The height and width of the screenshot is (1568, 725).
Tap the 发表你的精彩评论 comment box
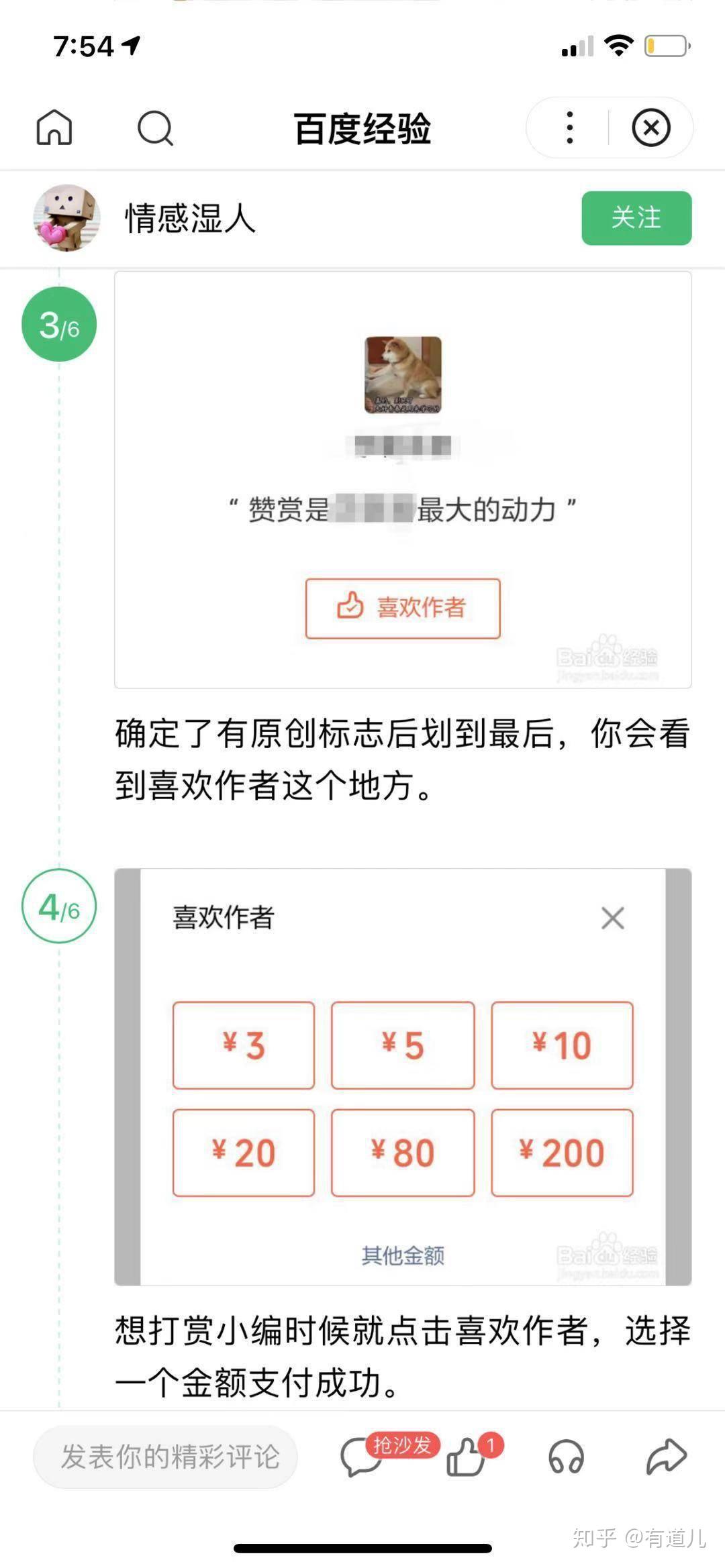pos(165,1457)
